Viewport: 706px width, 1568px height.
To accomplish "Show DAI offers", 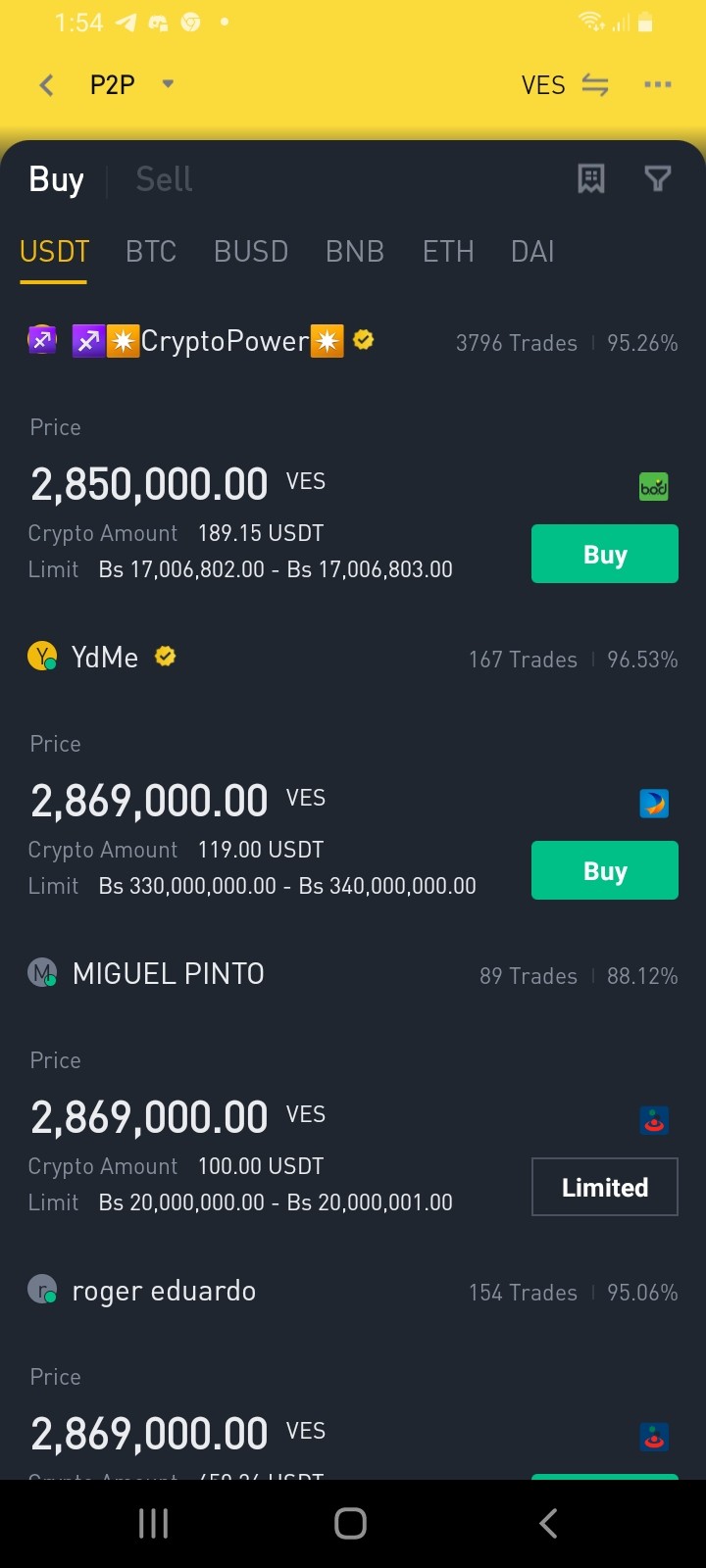I will [x=532, y=252].
